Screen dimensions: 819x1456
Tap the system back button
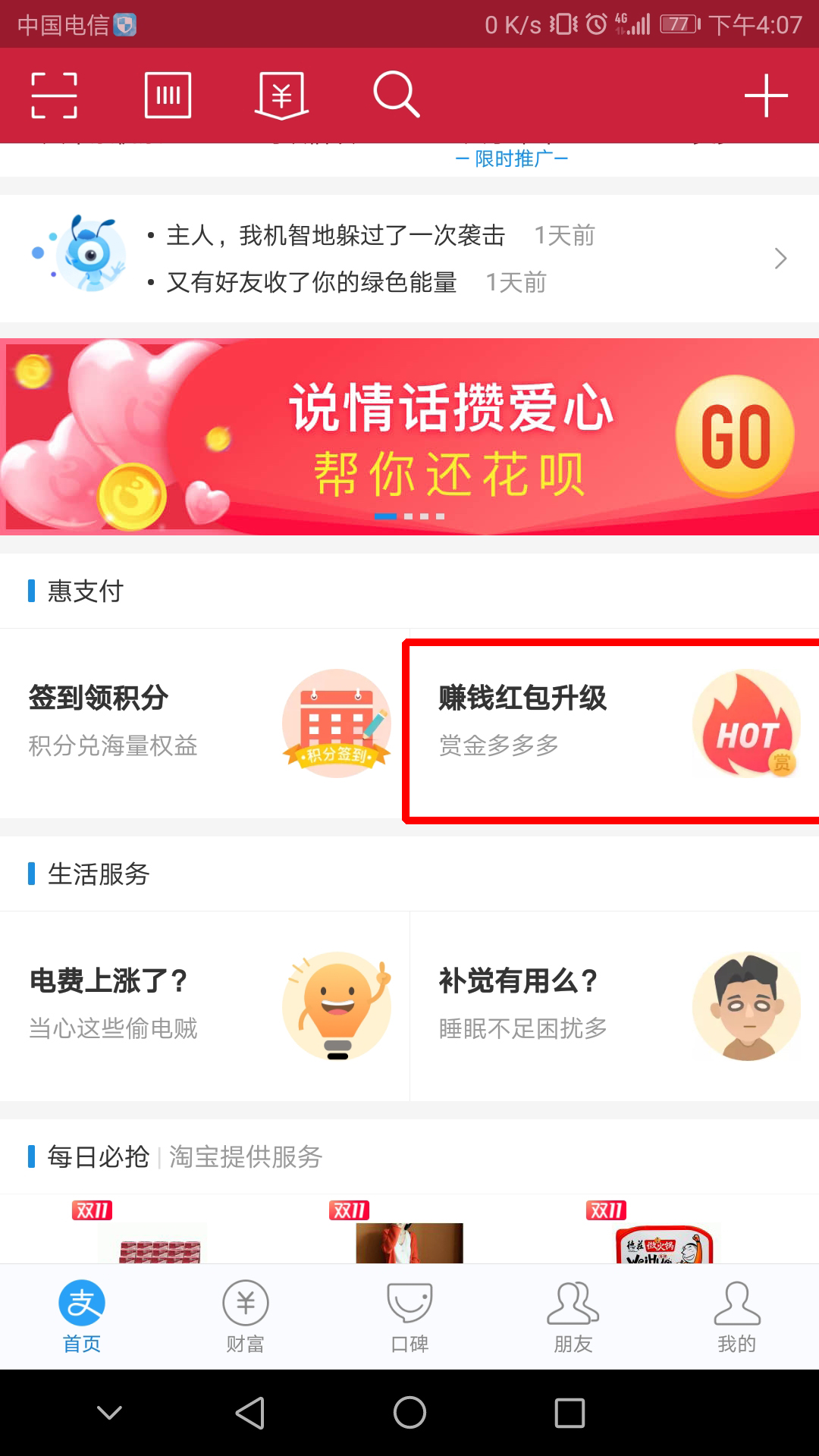[x=250, y=1413]
